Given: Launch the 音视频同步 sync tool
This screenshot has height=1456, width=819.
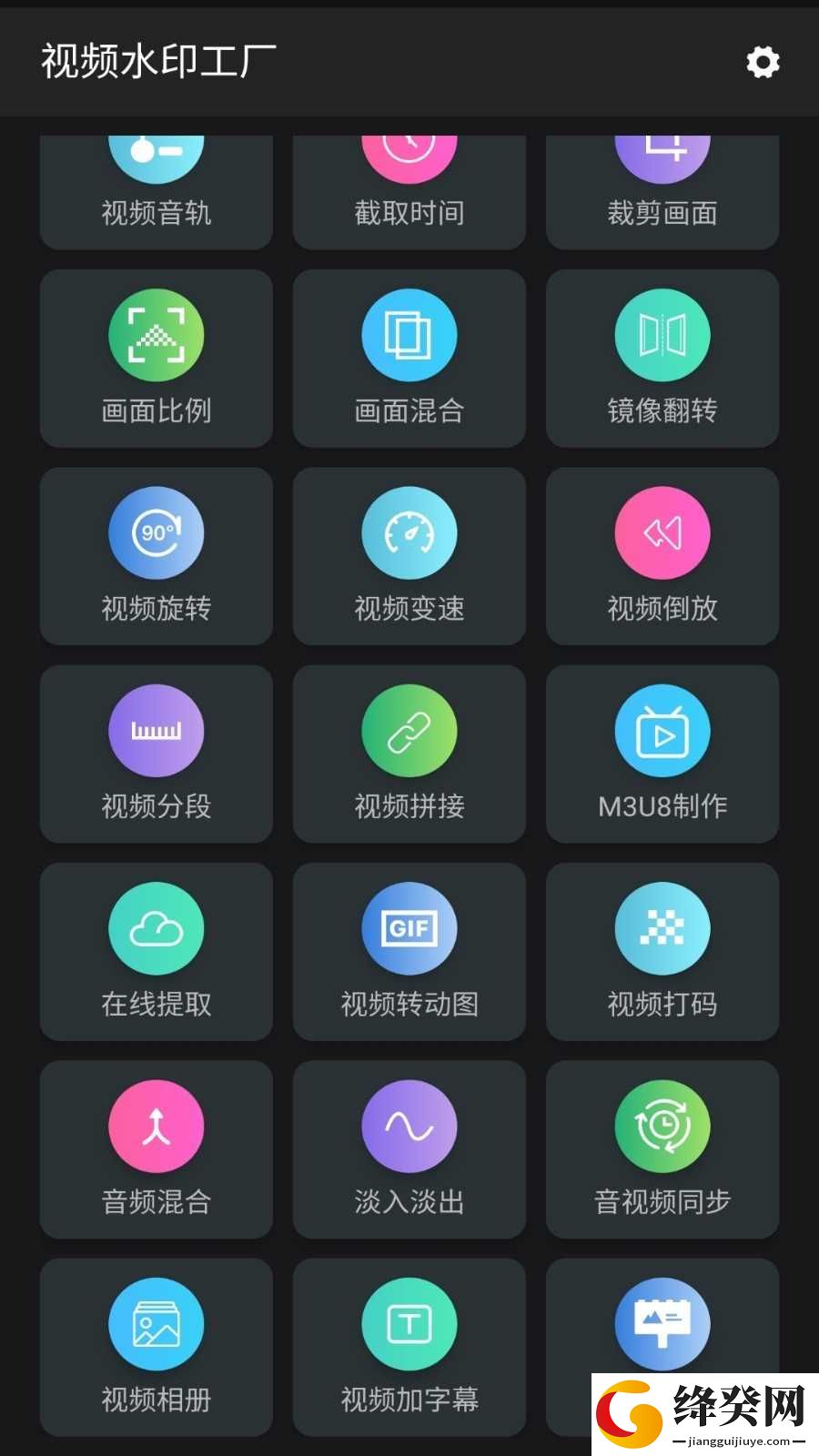Looking at the screenshot, I should (662, 1149).
